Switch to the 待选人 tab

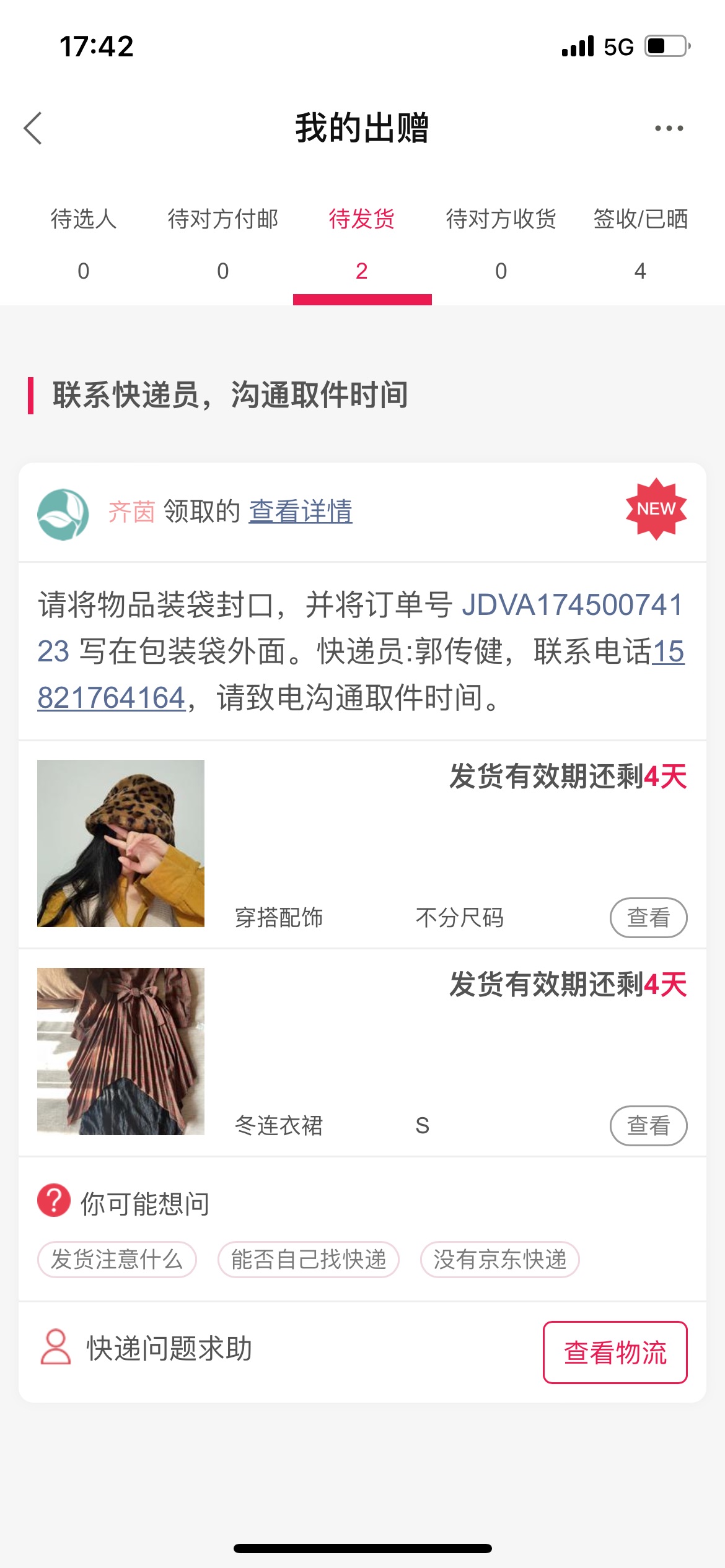coord(84,244)
